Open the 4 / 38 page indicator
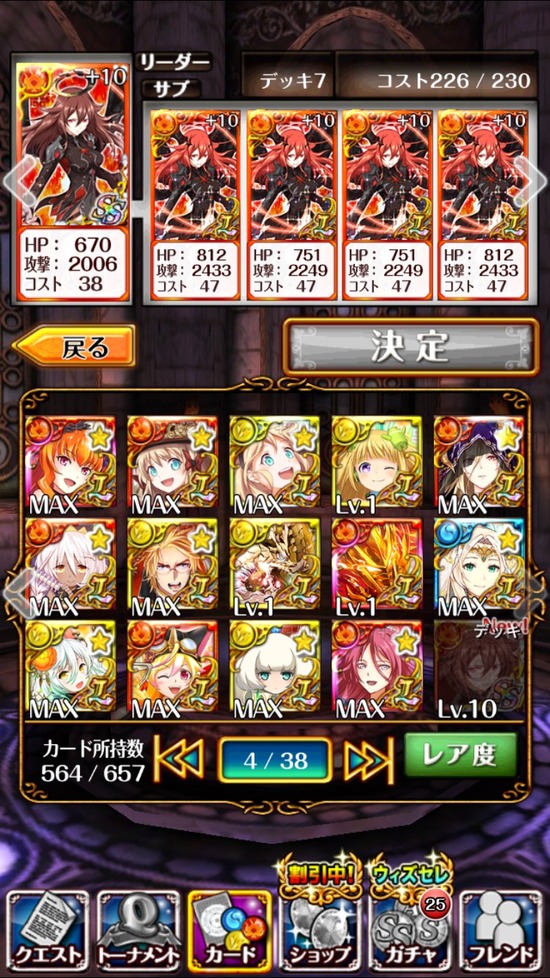 pos(274,759)
